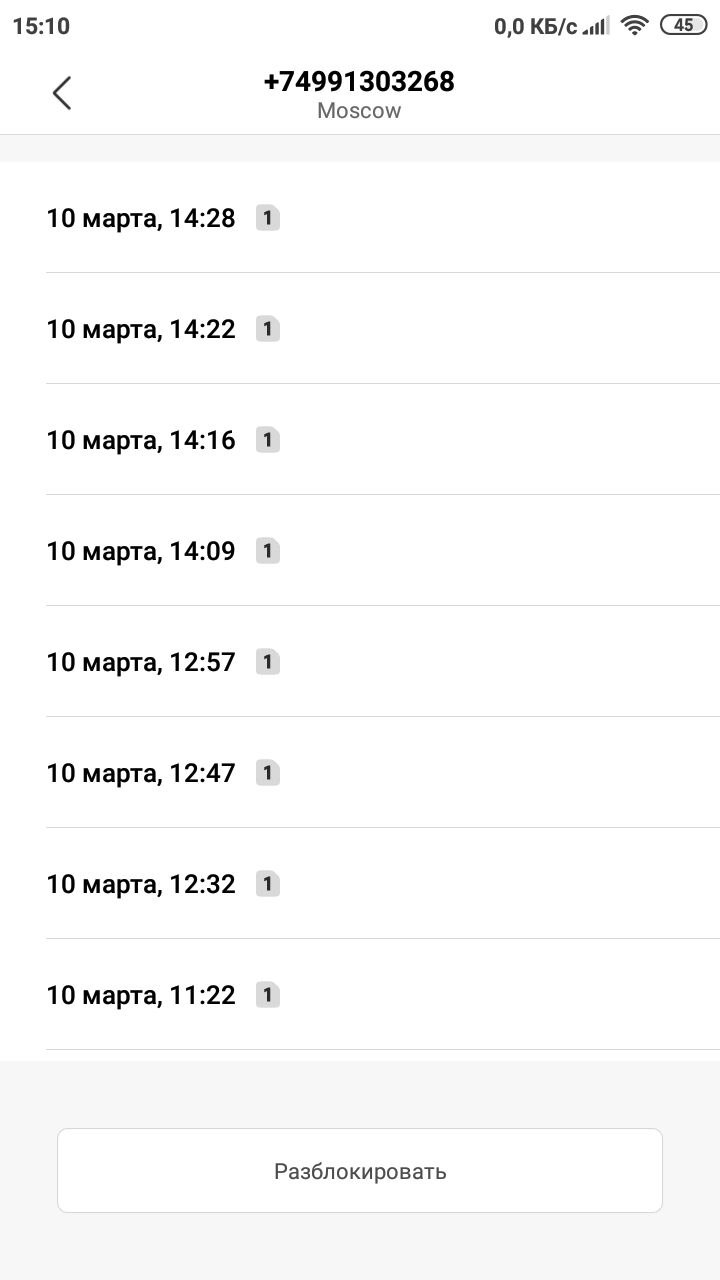720x1280 pixels.
Task: Open the 10 марта, 12:32 entry
Action: (x=360, y=884)
